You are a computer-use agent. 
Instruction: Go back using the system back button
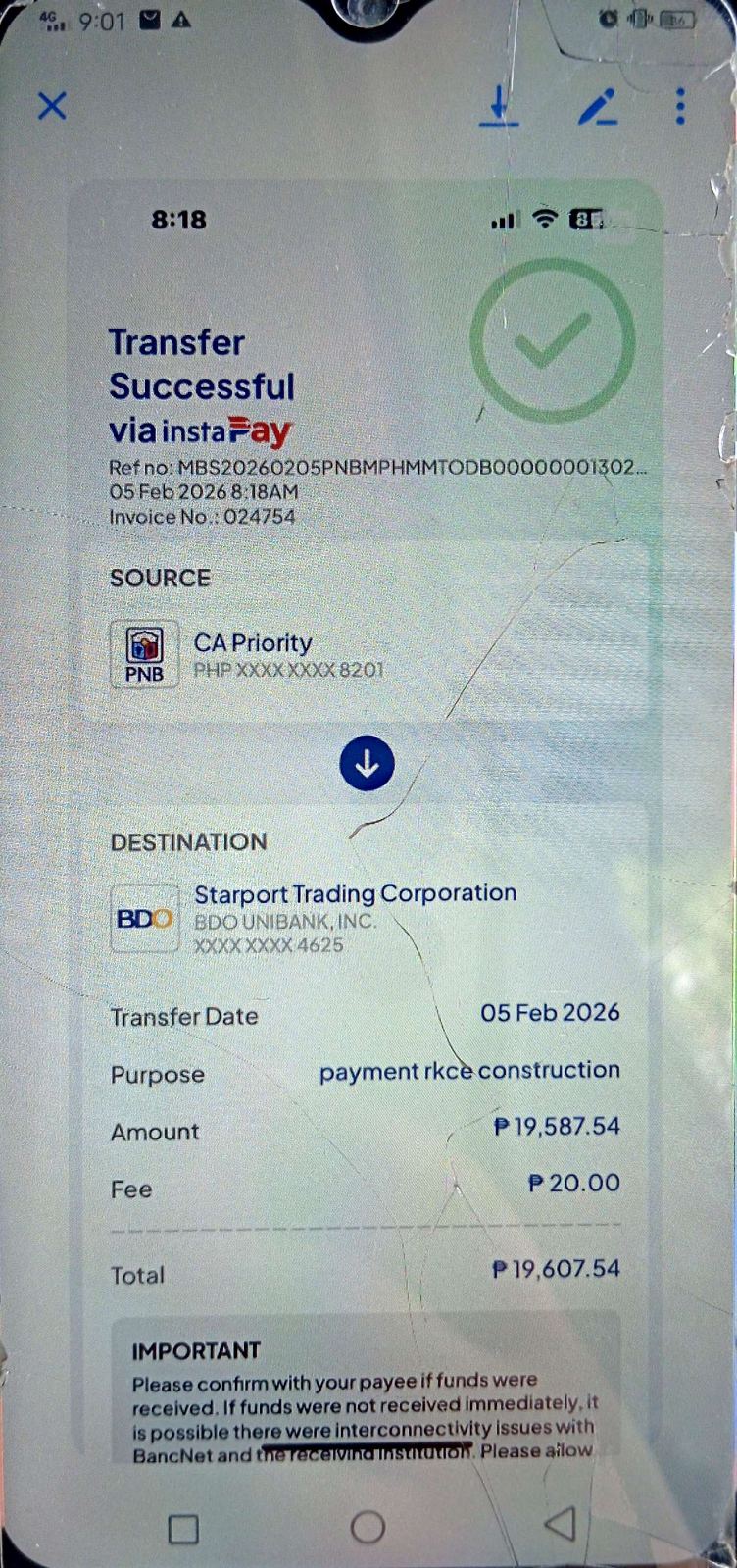pyautogui.click(x=560, y=1524)
